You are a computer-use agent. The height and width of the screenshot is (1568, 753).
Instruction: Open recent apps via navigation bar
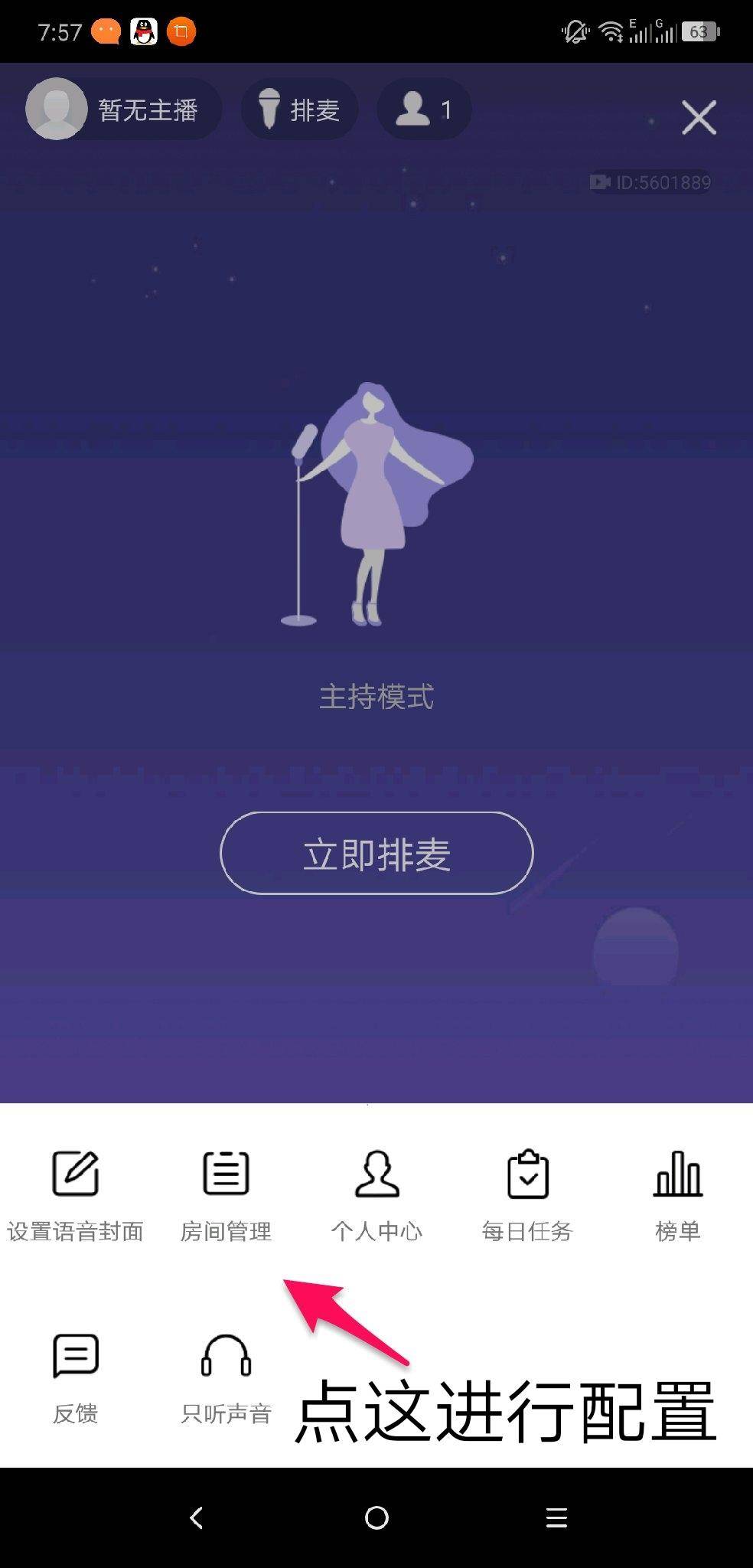pyautogui.click(x=556, y=1518)
